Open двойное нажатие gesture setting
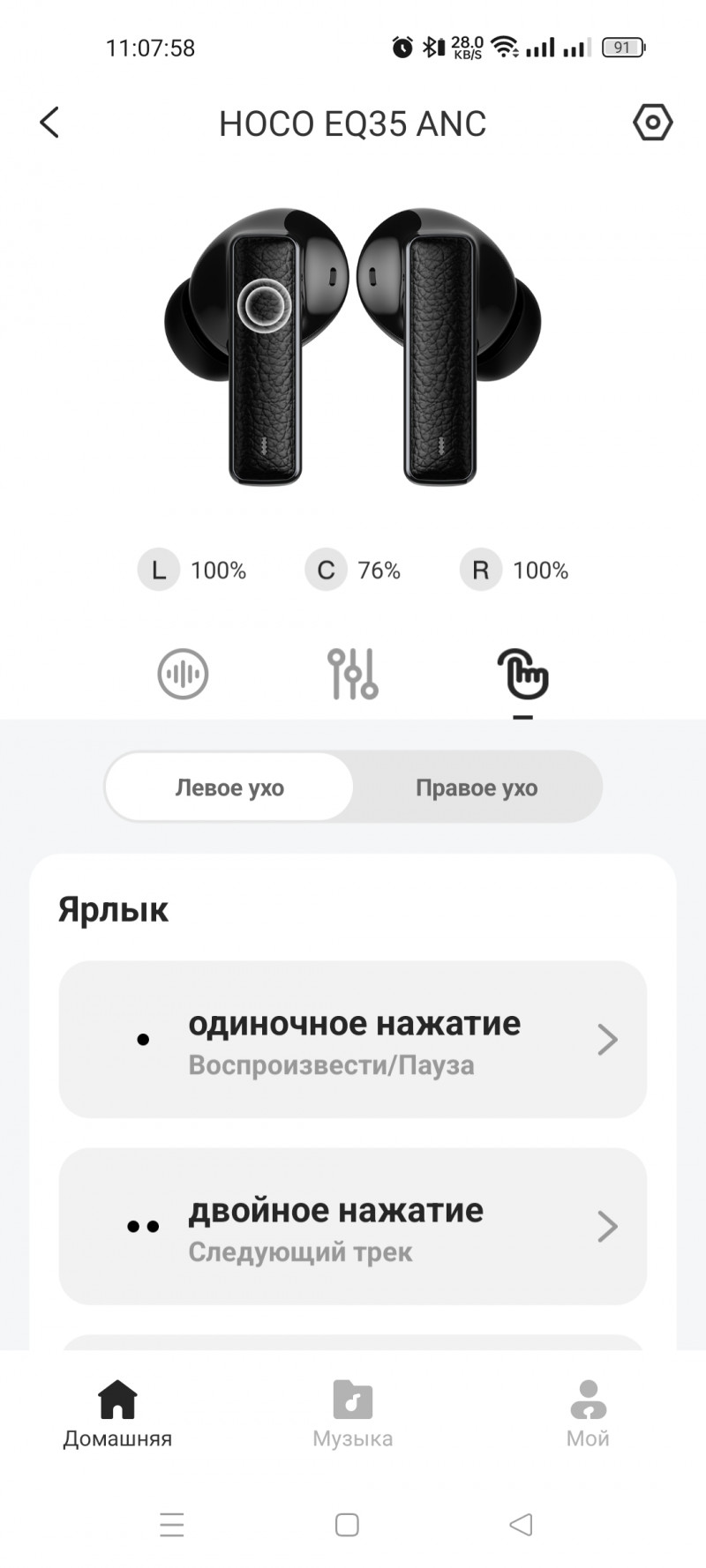This screenshot has height=1568, width=706. [353, 1227]
